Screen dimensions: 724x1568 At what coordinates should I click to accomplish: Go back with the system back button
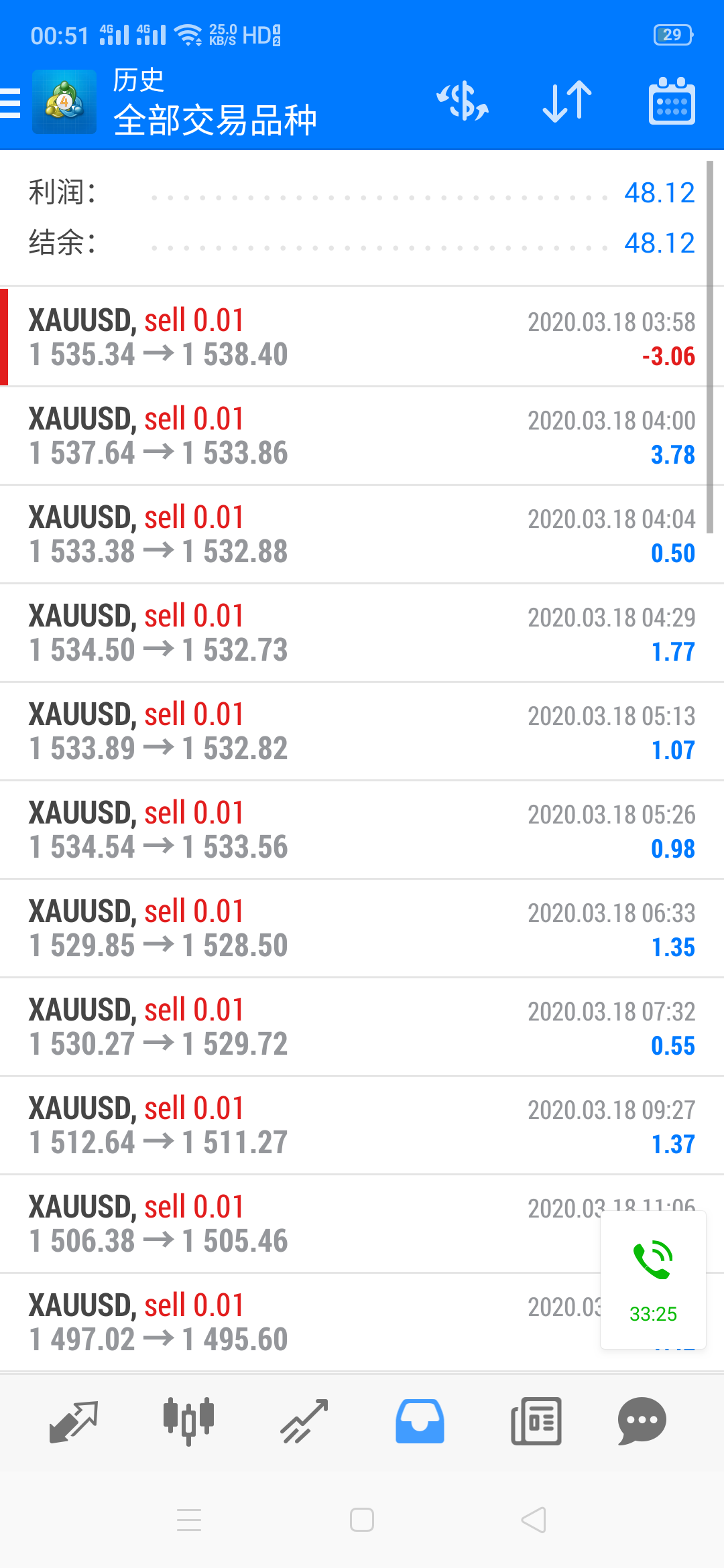pyautogui.click(x=534, y=1520)
